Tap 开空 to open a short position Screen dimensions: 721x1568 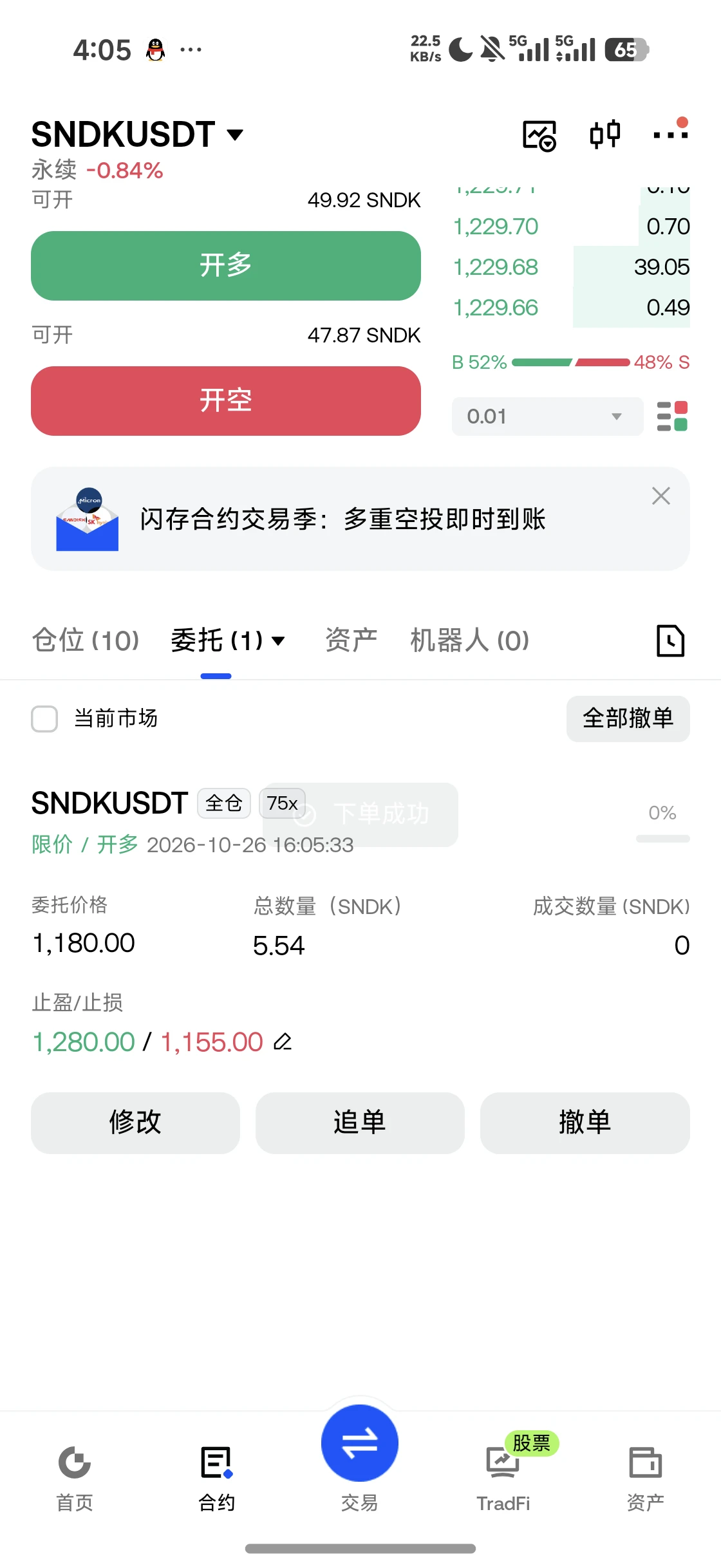pos(226,400)
